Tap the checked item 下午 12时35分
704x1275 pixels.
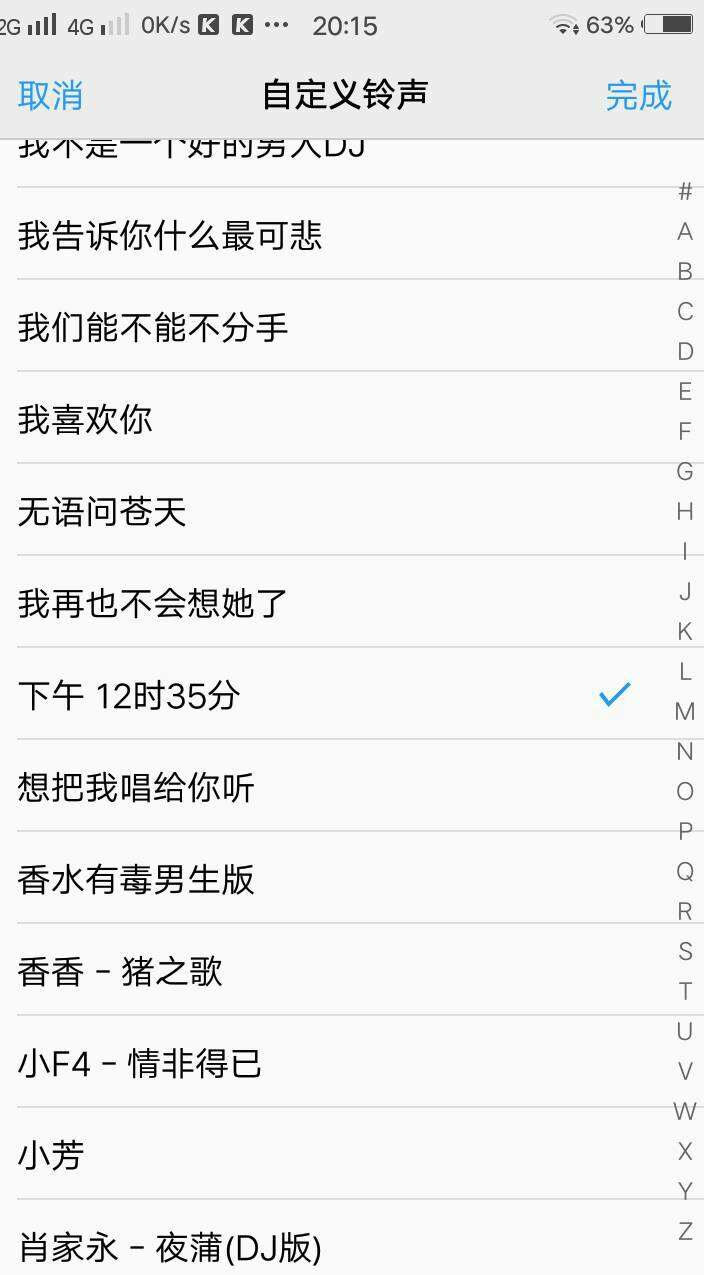tap(340, 695)
